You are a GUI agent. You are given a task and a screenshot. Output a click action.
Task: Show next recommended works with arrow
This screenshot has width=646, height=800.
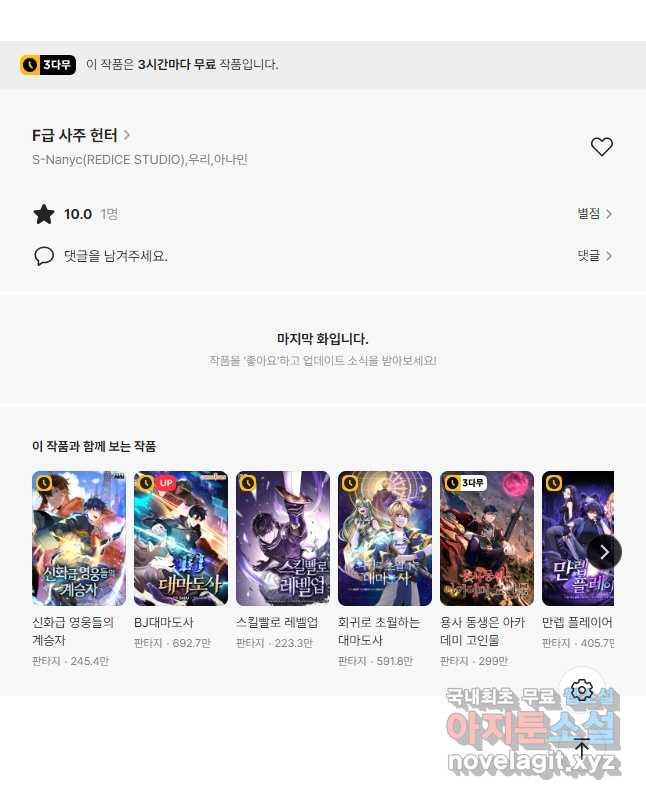[604, 552]
